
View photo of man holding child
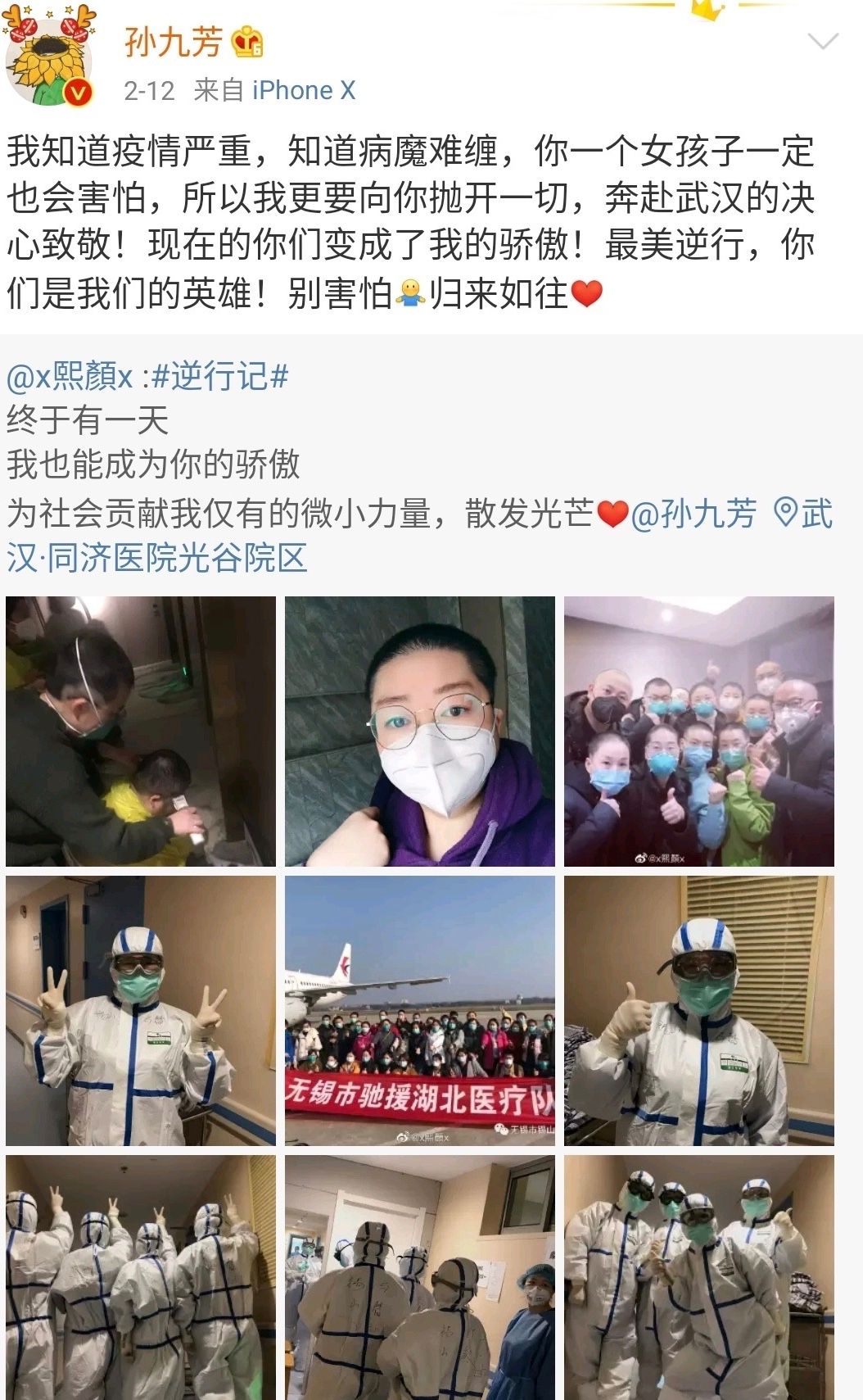tap(141, 731)
